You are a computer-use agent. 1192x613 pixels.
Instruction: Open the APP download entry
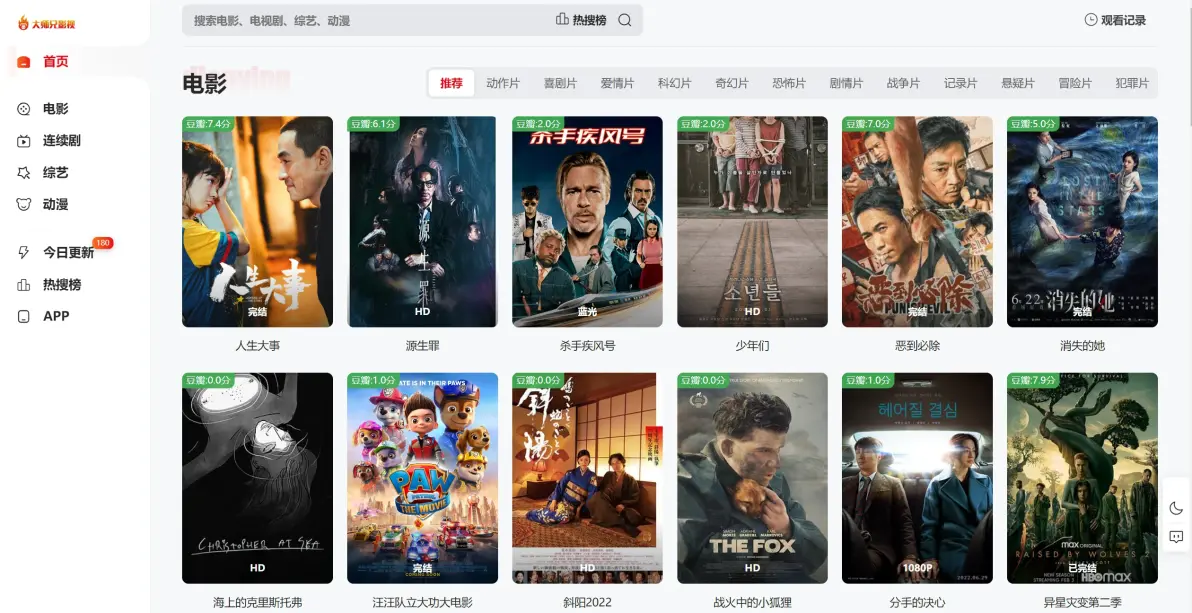(56, 316)
